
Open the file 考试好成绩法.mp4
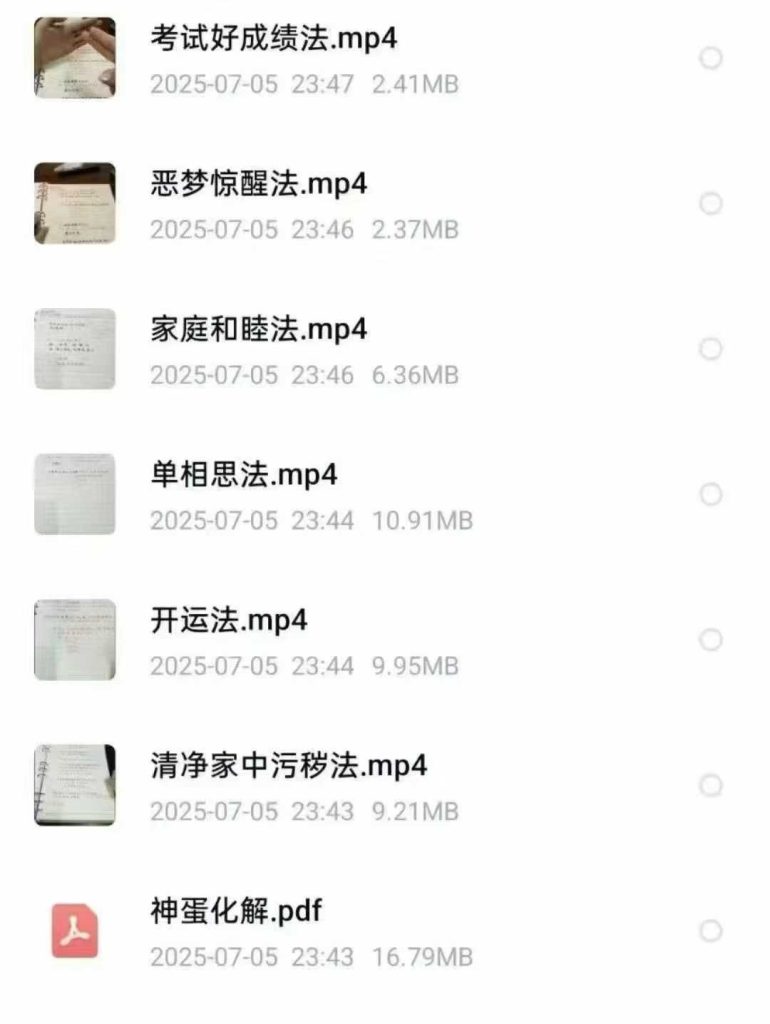[274, 39]
